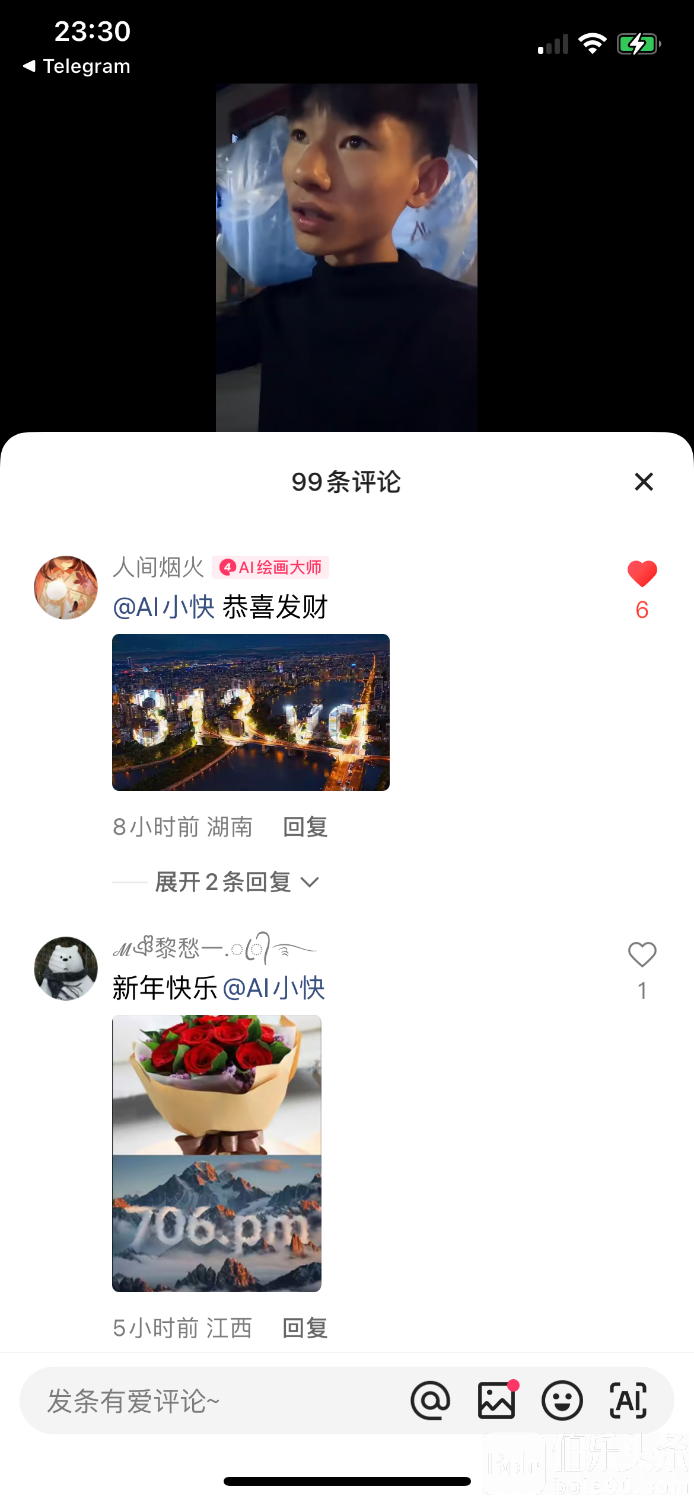Reply to the 新年快乐 comment
The image size is (694, 1500).
[305, 1328]
